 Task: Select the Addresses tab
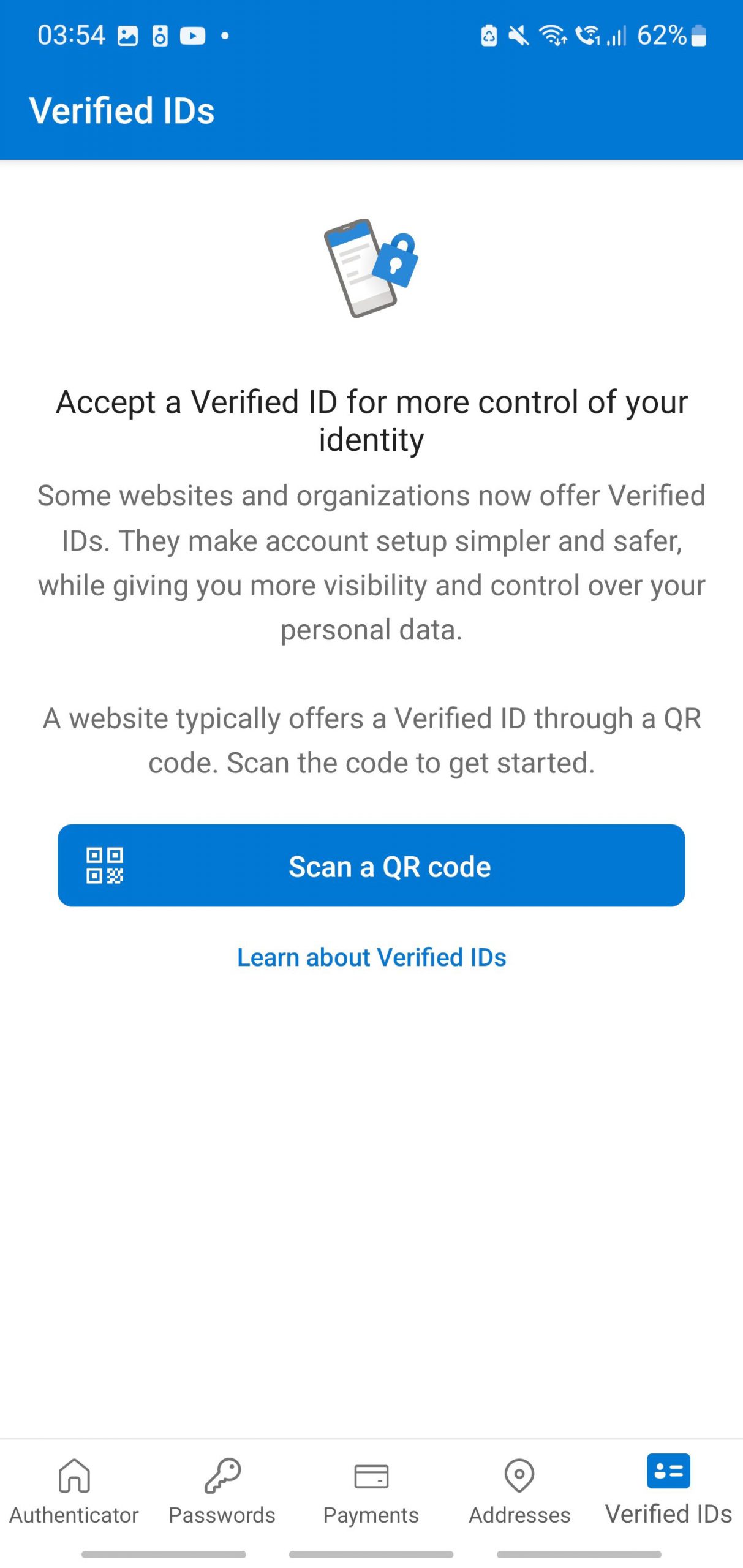[519, 1491]
